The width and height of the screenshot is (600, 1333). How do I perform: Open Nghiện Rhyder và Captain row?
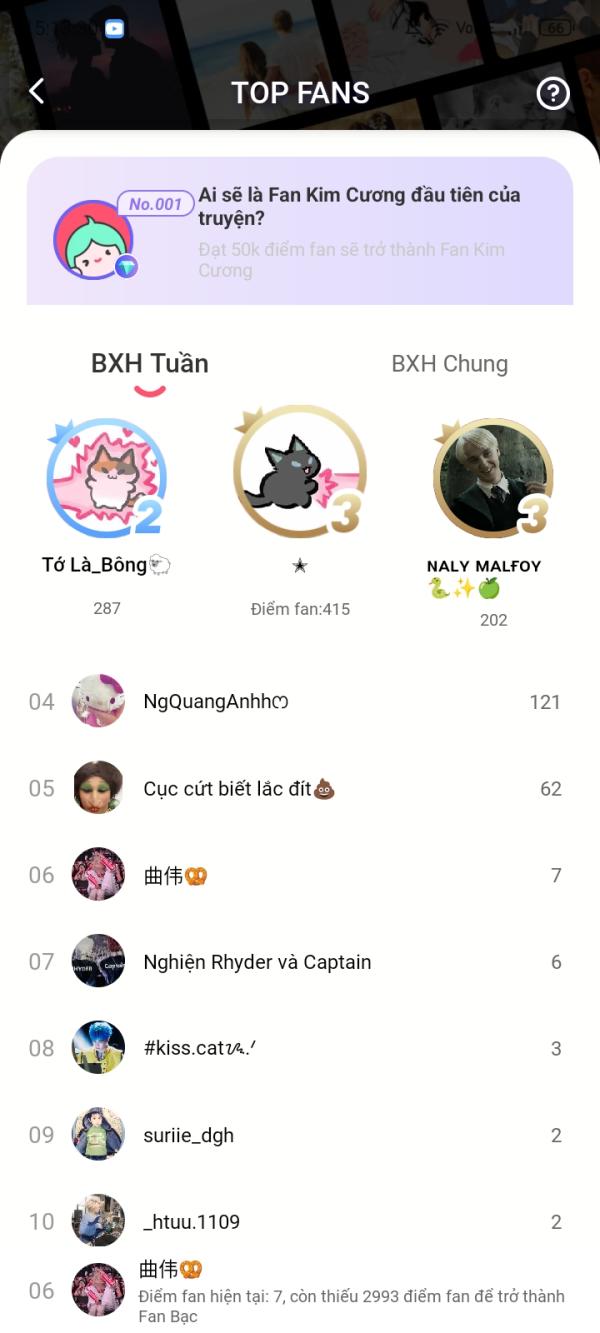[299, 962]
